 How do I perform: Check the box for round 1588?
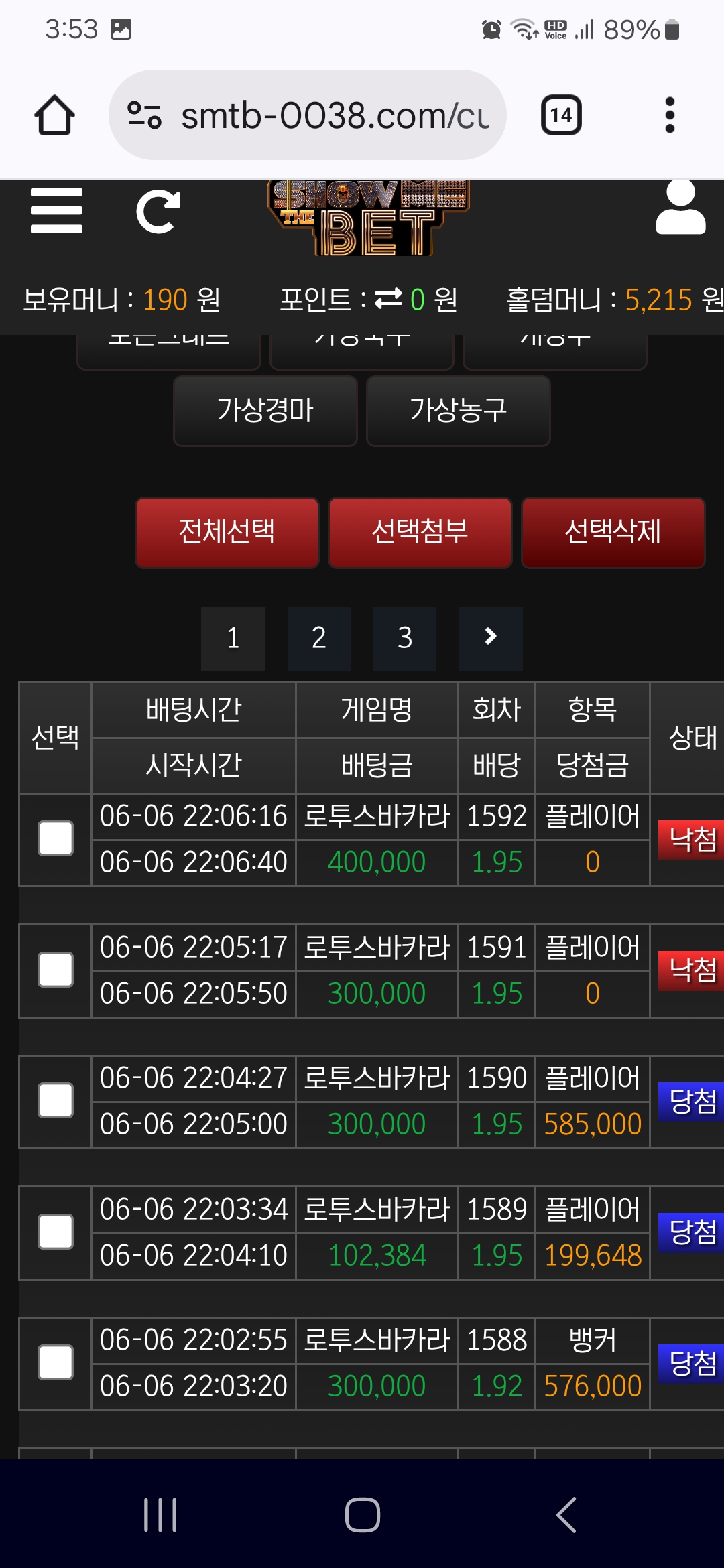click(x=56, y=1362)
